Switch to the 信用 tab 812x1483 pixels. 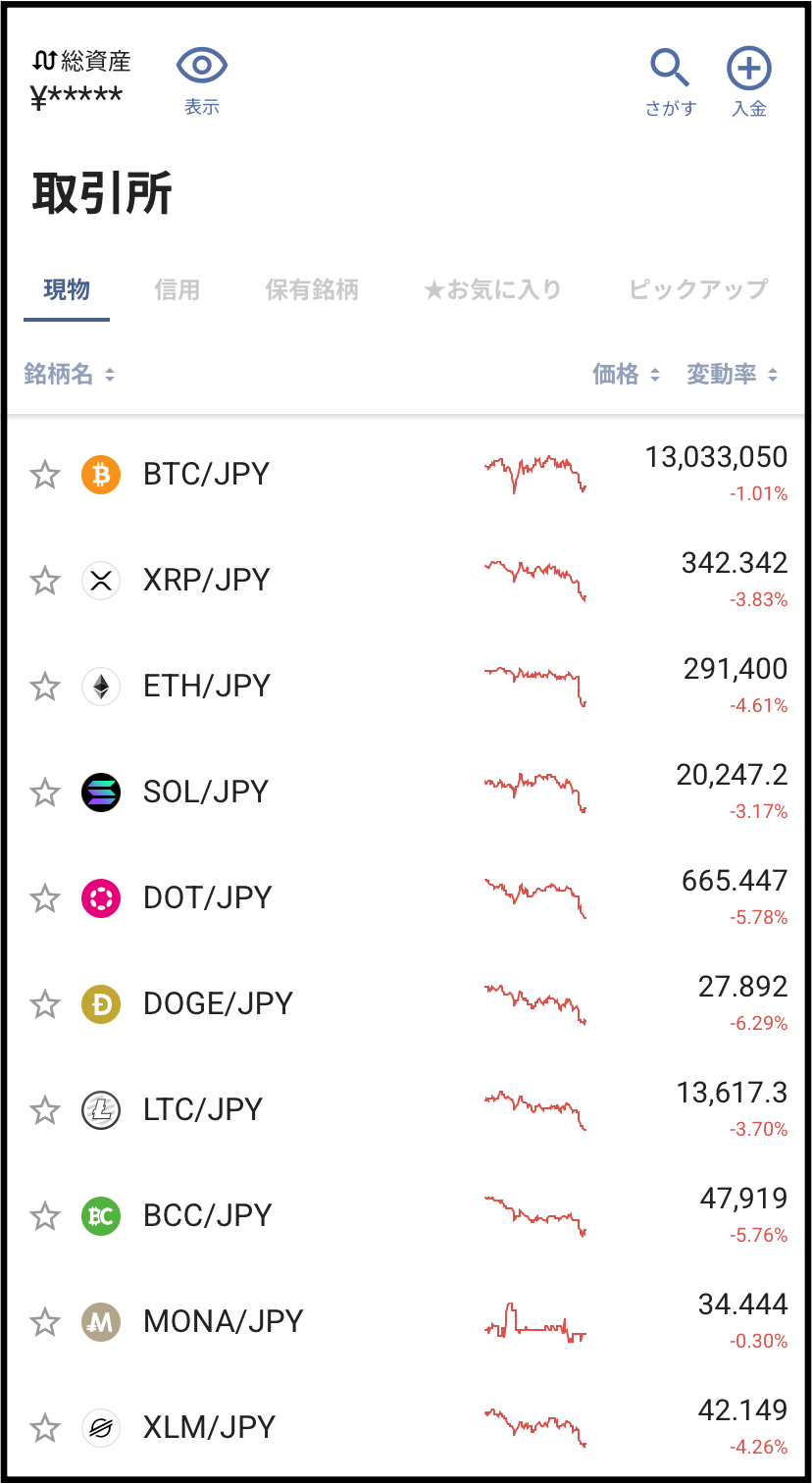point(178,289)
